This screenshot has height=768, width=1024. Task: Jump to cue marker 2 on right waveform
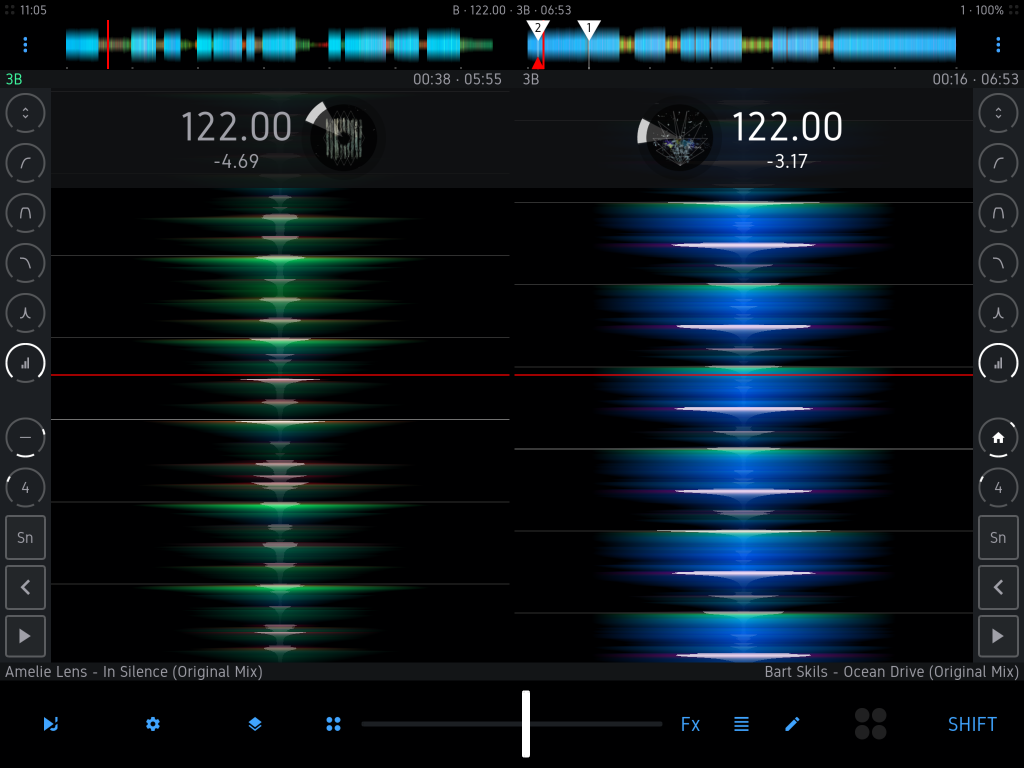pos(538,29)
